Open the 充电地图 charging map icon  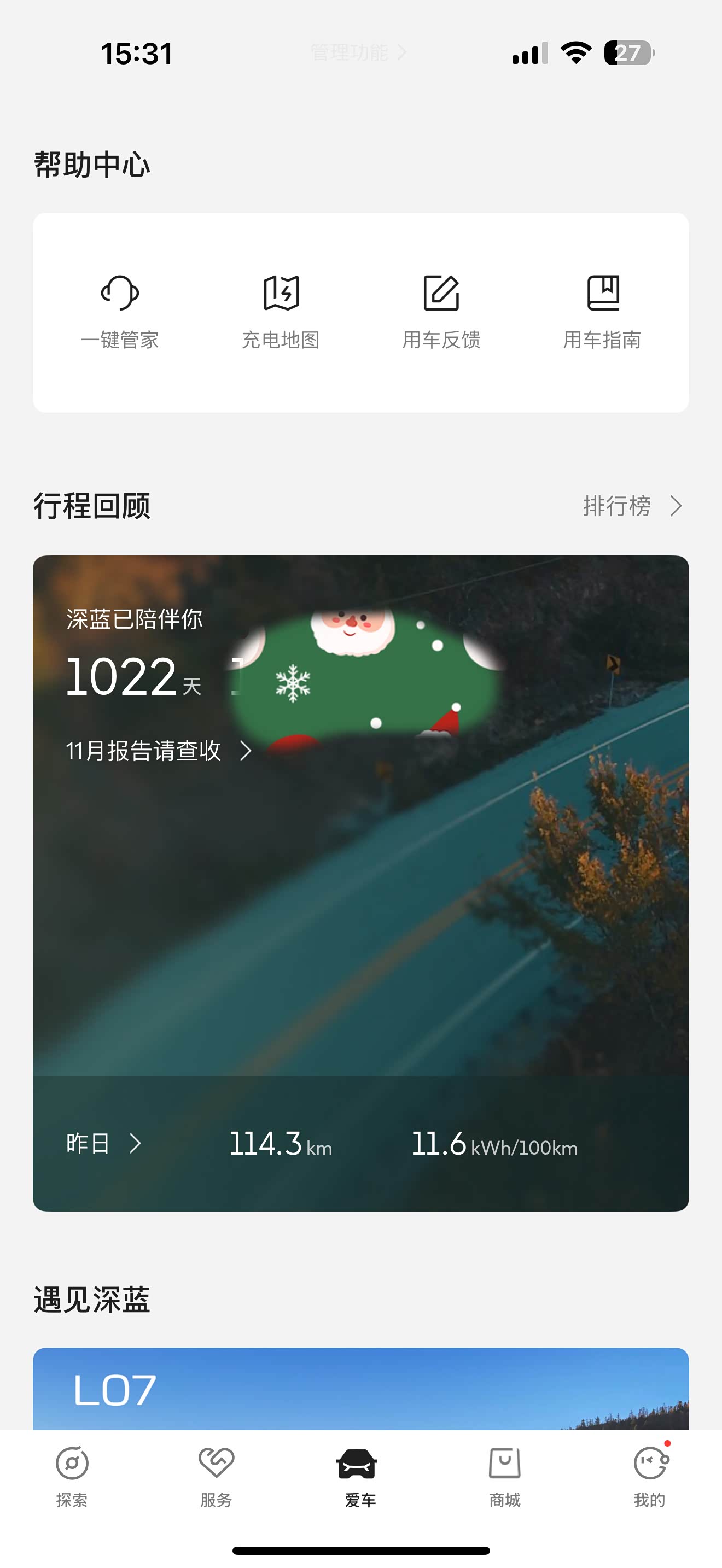point(280,293)
